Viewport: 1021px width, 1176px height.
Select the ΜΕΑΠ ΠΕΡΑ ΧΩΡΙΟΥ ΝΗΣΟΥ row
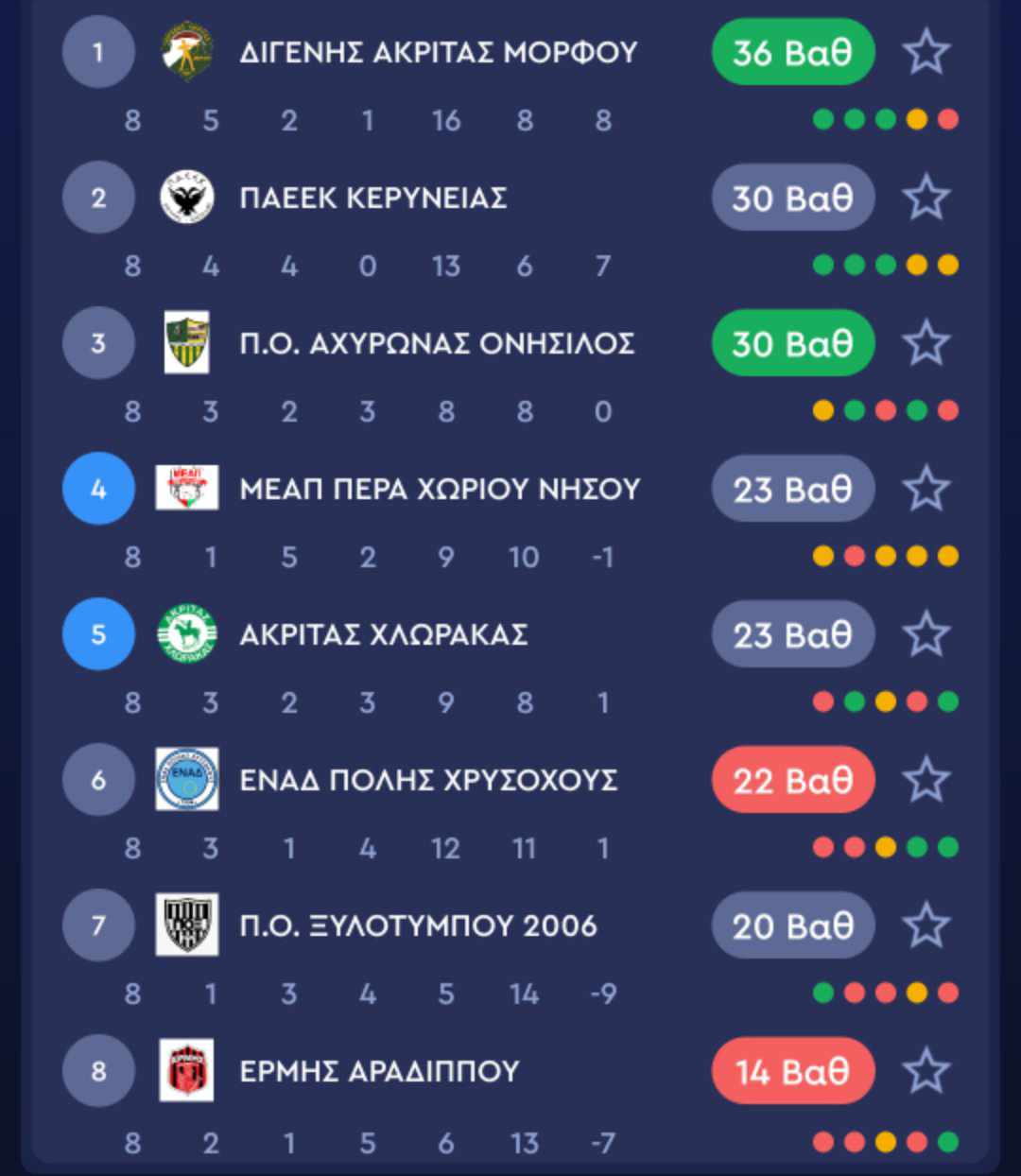440,489
